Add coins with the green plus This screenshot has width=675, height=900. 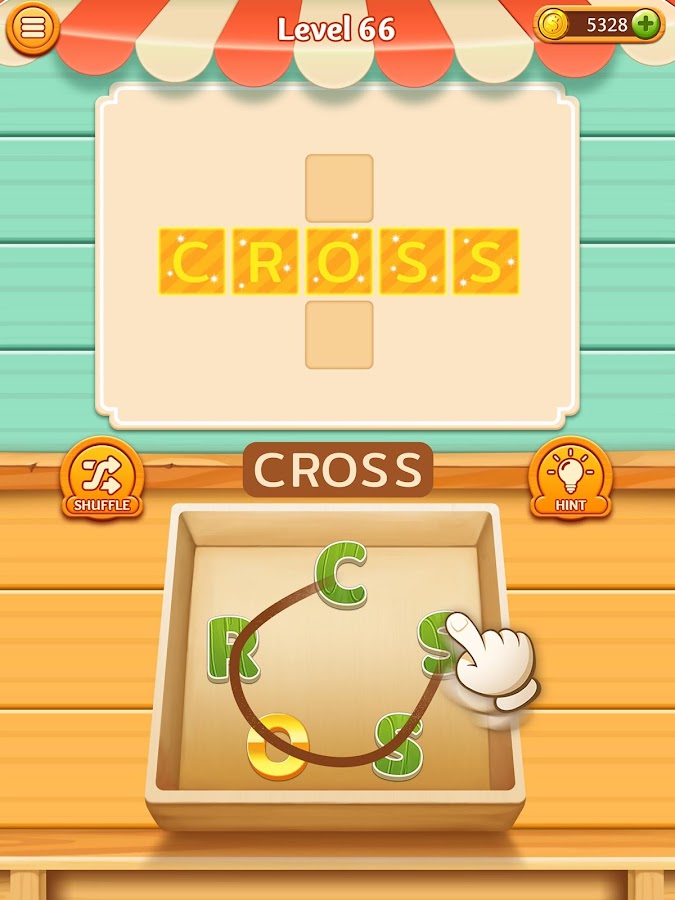click(x=646, y=25)
